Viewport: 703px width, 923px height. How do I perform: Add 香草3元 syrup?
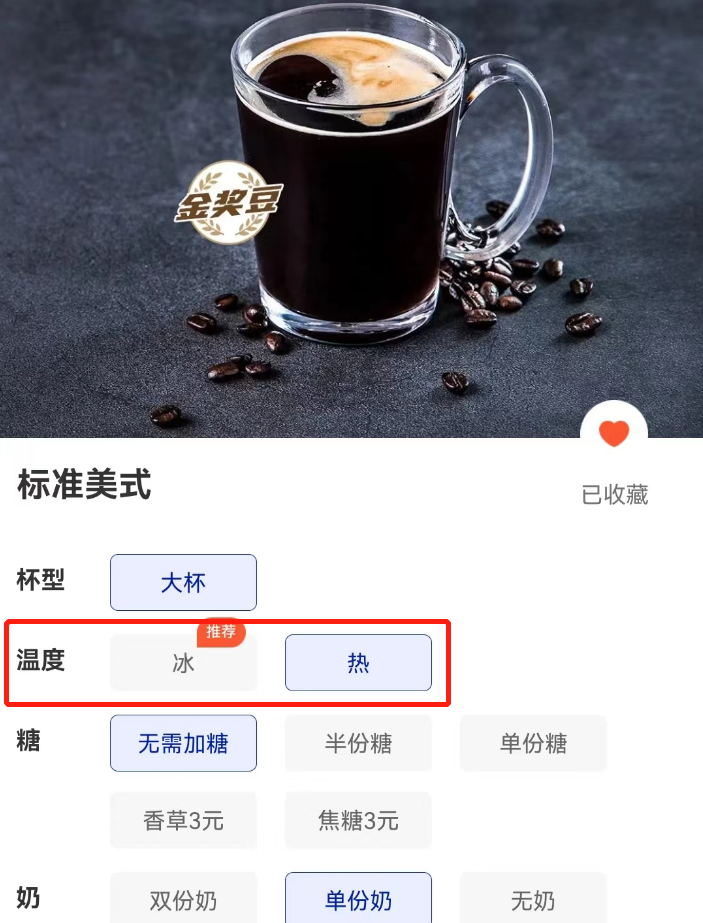coord(183,821)
